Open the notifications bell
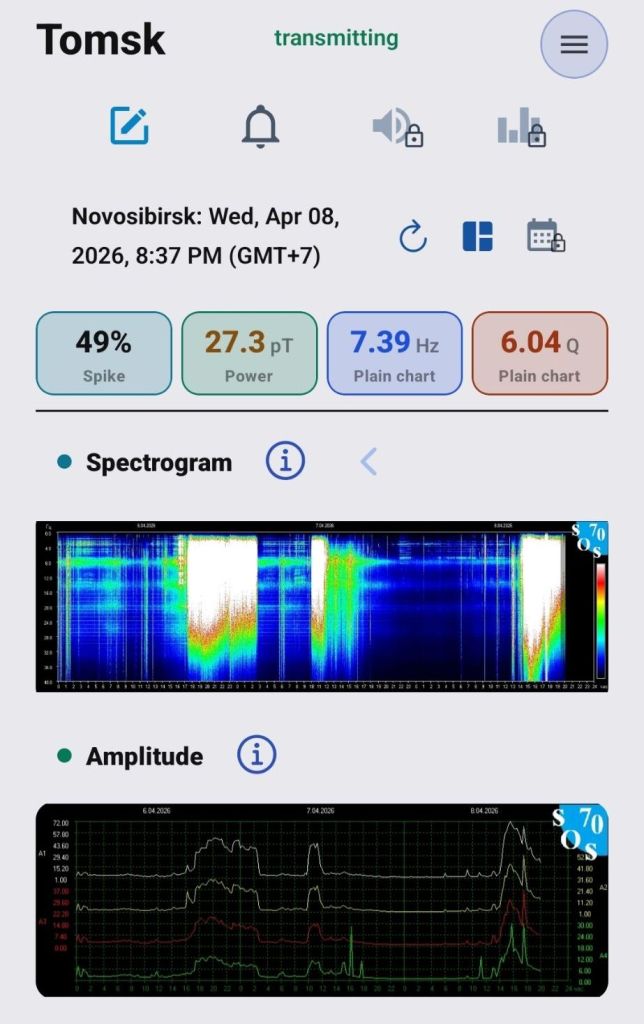Screen dimensions: 644x1024 tap(260, 127)
